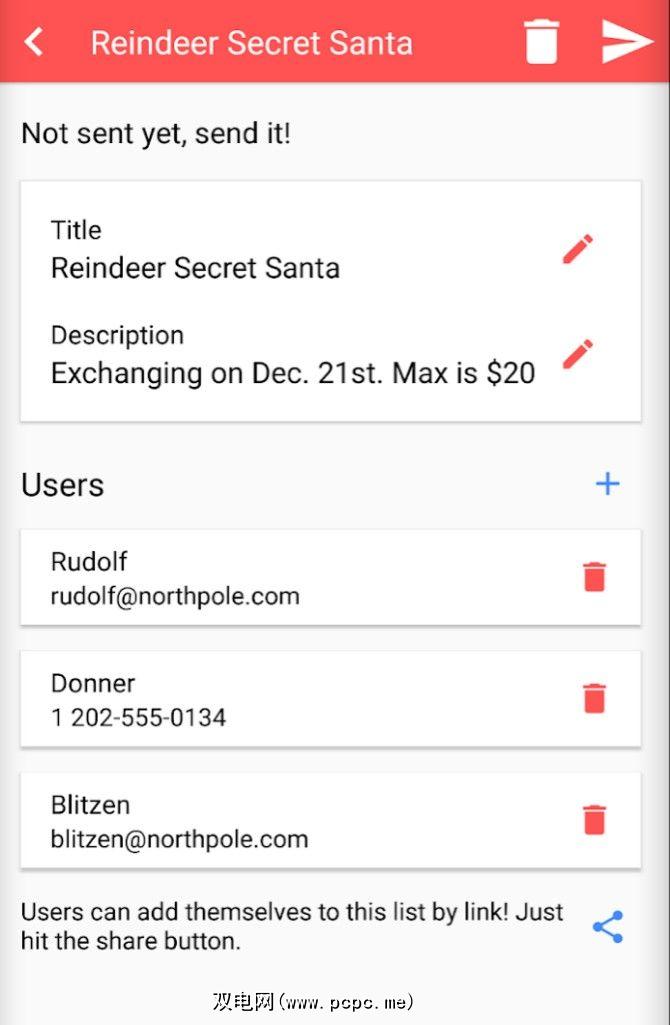
Task: Edit the event title
Action: (578, 249)
